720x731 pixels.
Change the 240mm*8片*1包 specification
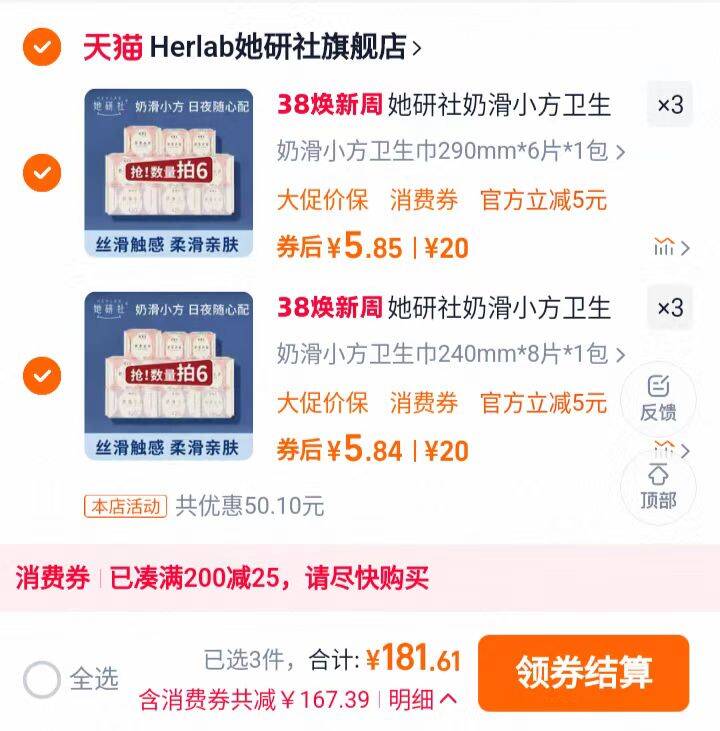[x=451, y=354]
